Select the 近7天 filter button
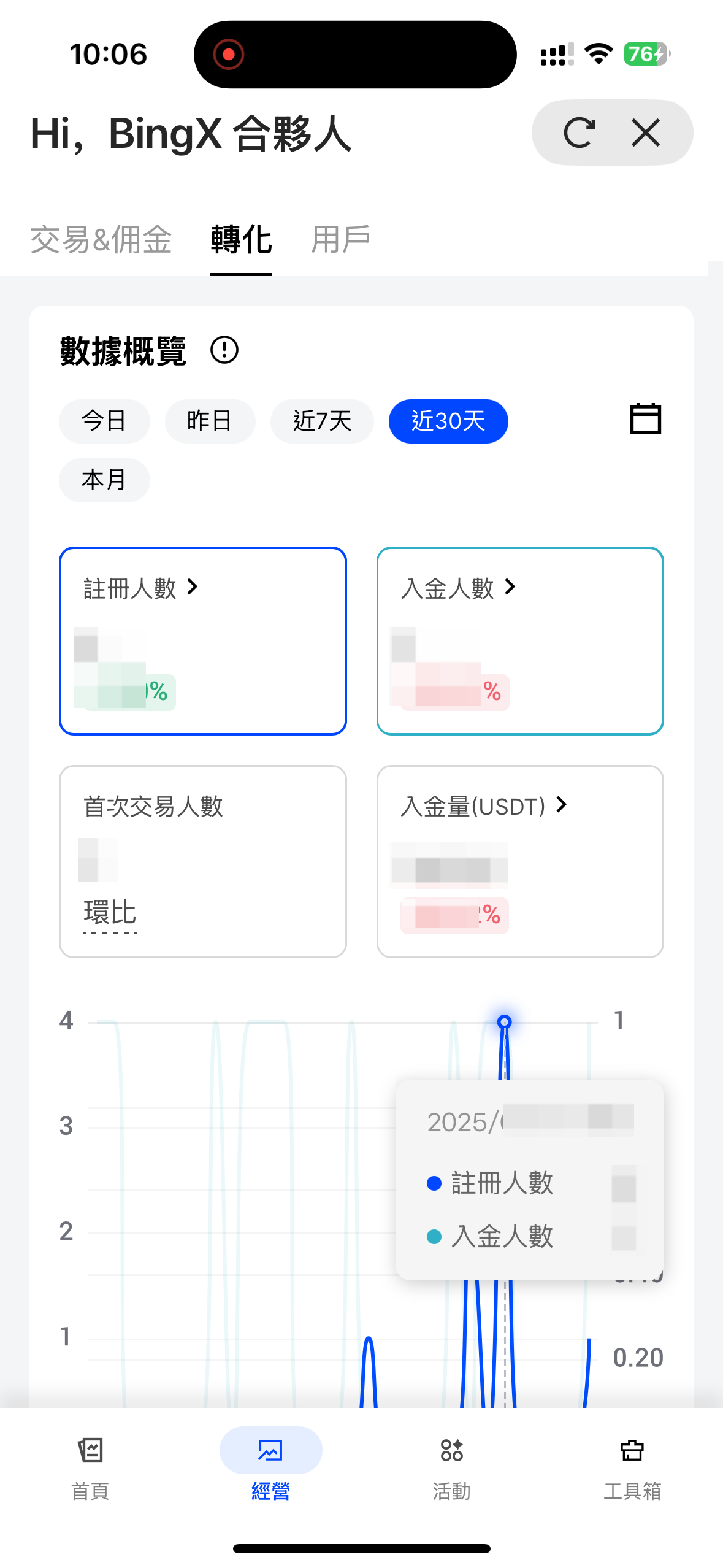 tap(321, 421)
